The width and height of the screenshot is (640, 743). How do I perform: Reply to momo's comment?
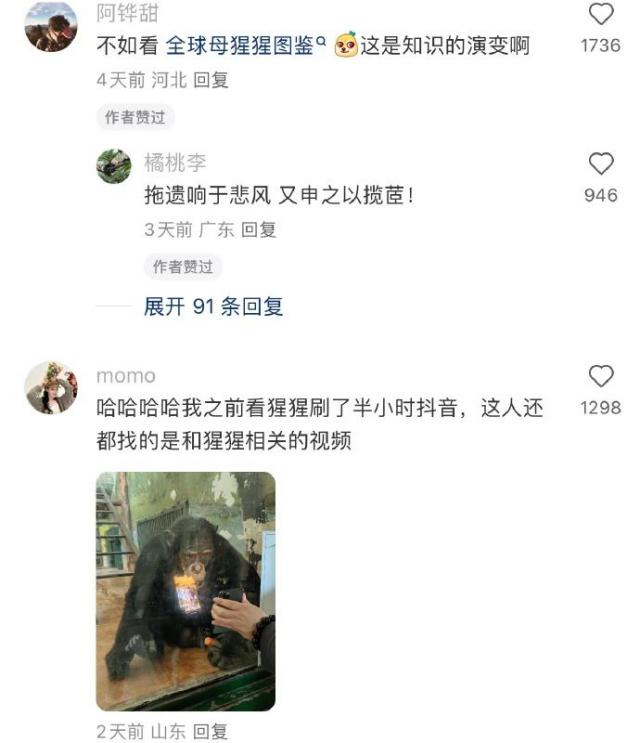tap(211, 731)
